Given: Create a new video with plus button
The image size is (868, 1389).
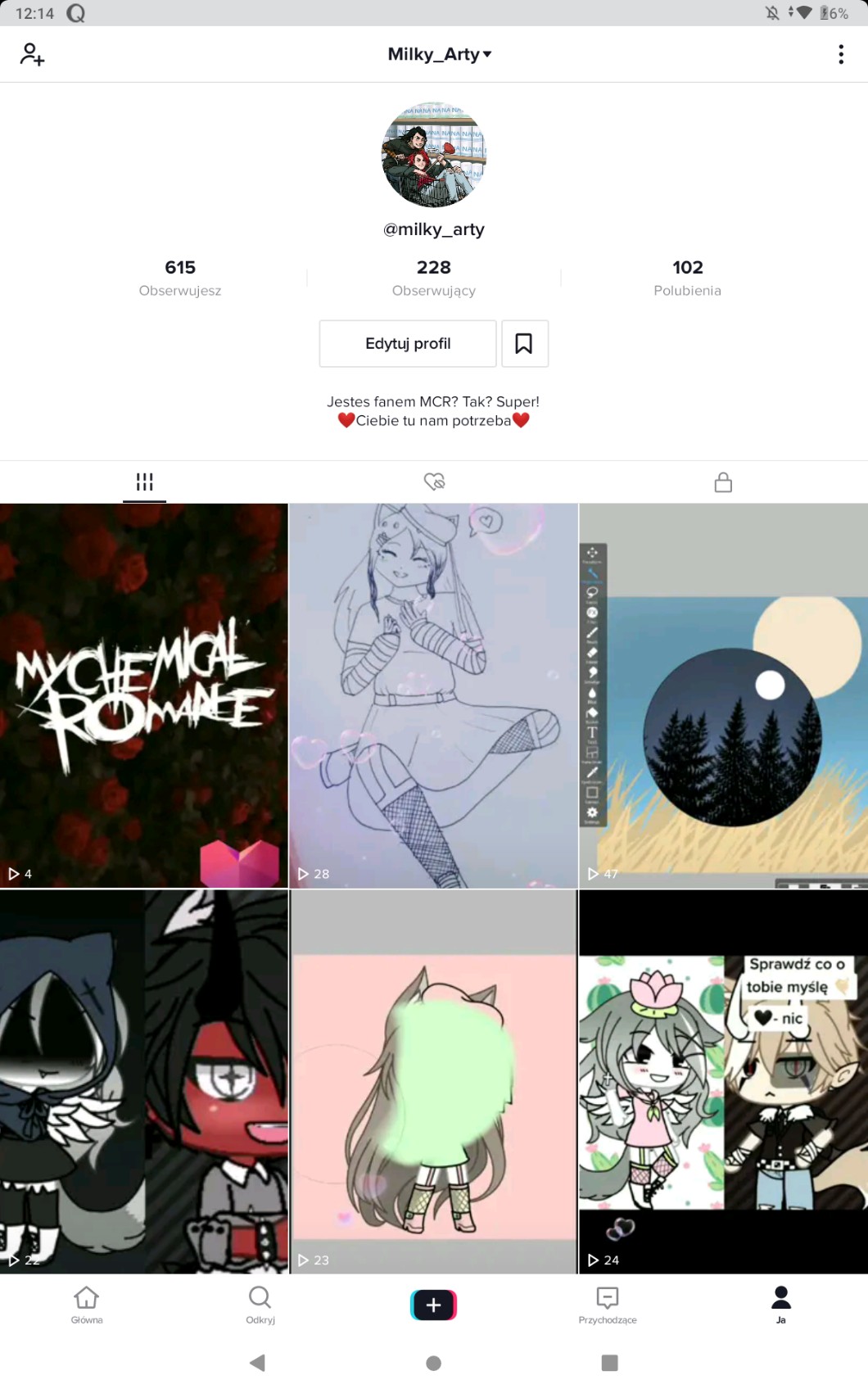Looking at the screenshot, I should [x=434, y=1305].
